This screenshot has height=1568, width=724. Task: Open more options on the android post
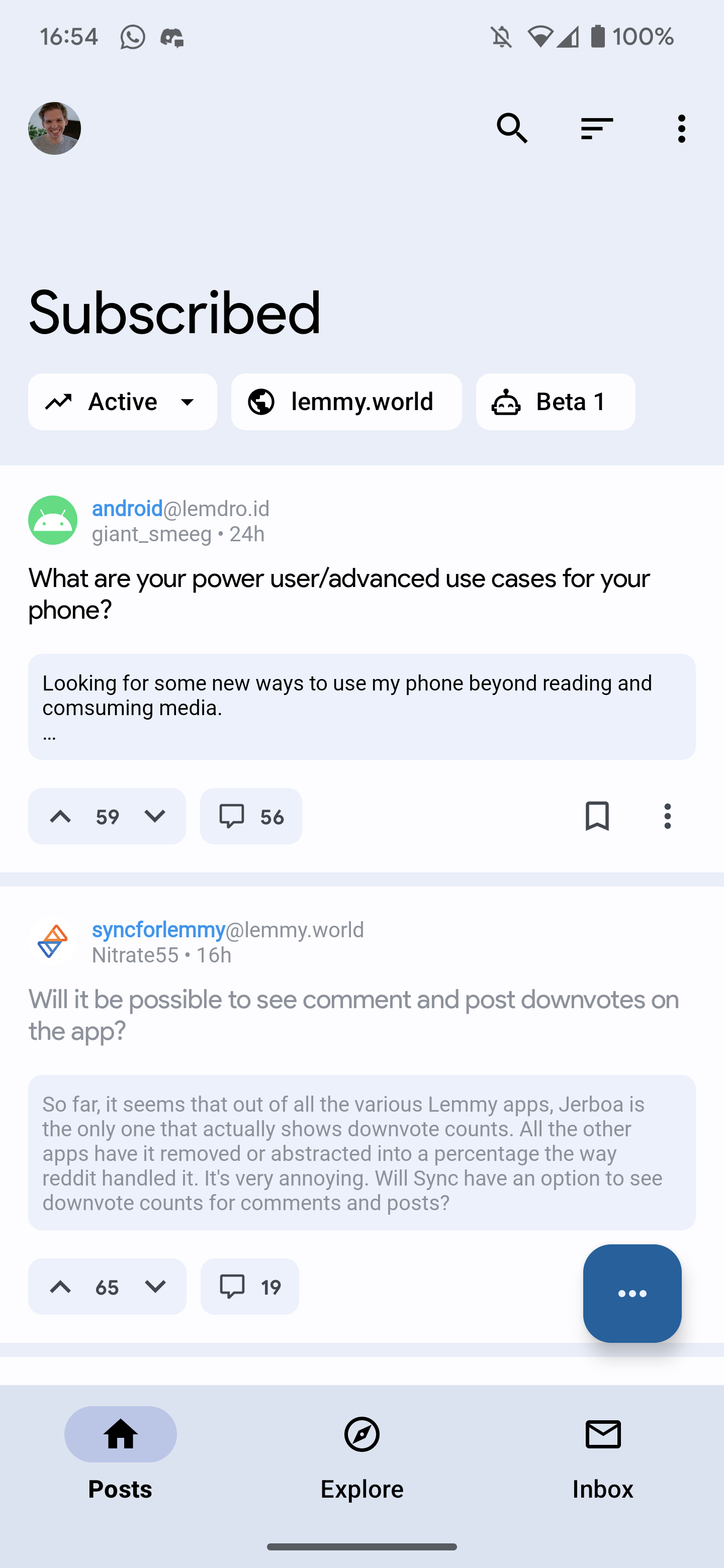pyautogui.click(x=667, y=816)
